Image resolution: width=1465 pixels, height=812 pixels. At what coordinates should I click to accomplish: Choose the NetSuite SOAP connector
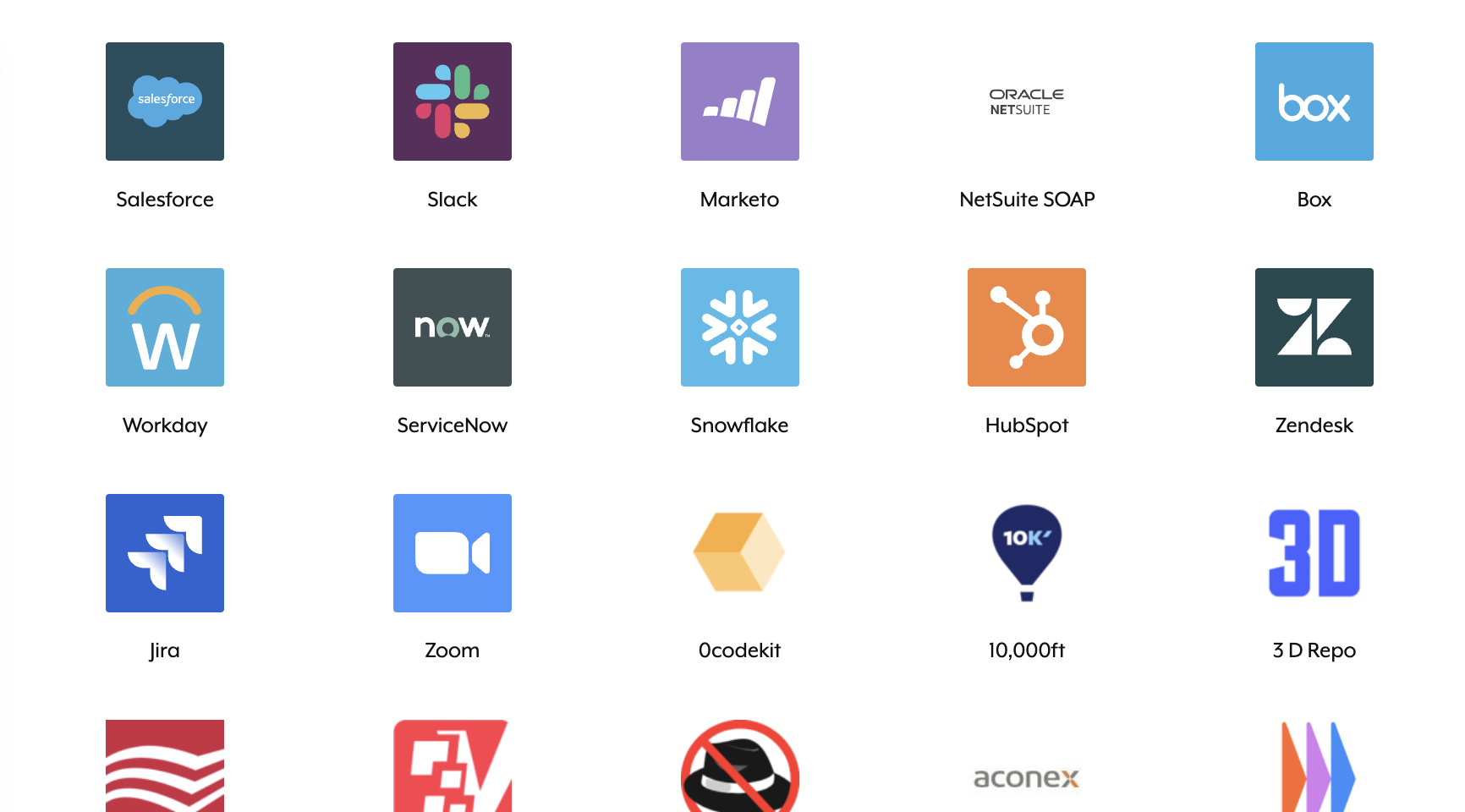point(1027,101)
